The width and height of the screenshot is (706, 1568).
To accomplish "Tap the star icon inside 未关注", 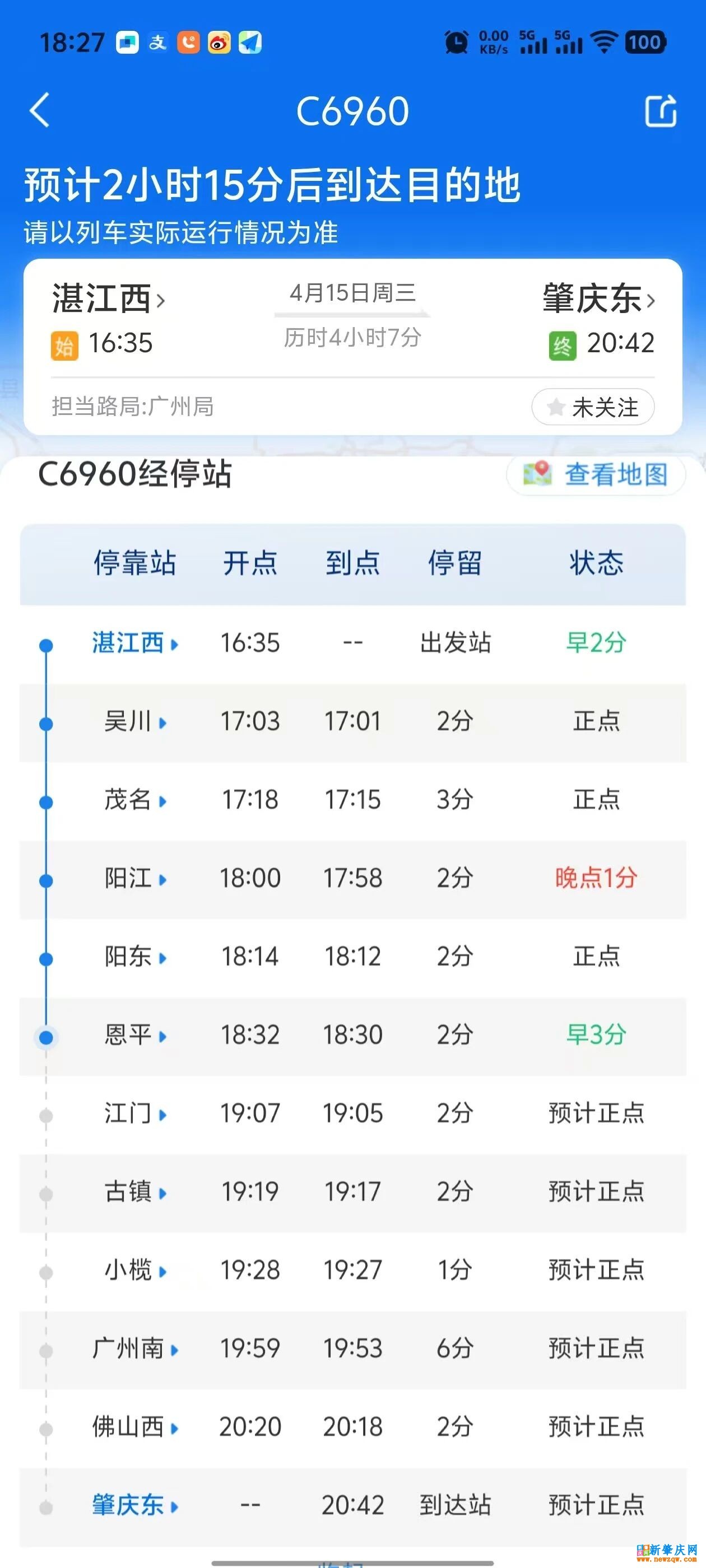I will 555,407.
